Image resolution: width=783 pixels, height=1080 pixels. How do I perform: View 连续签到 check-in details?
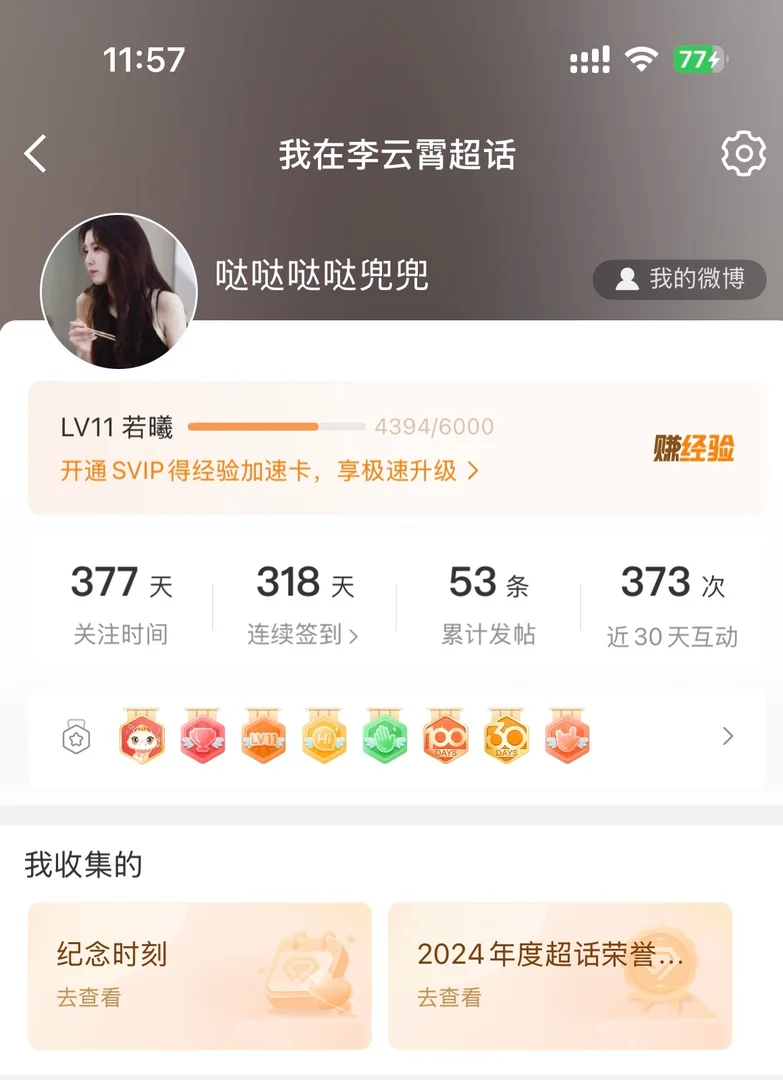[x=303, y=634]
